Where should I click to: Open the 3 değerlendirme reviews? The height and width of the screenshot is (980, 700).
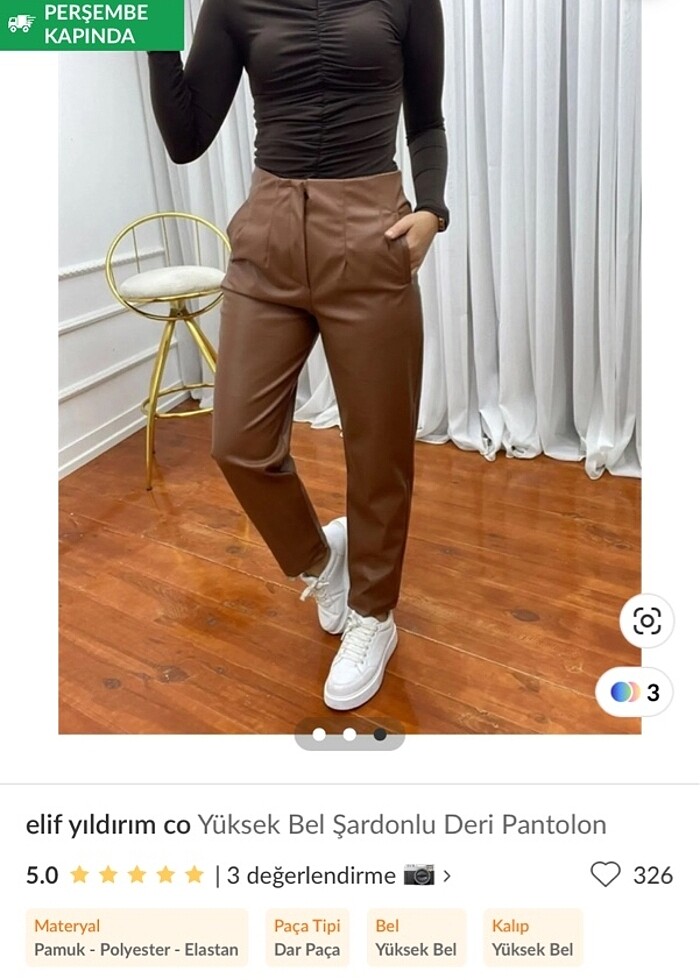pyautogui.click(x=311, y=876)
